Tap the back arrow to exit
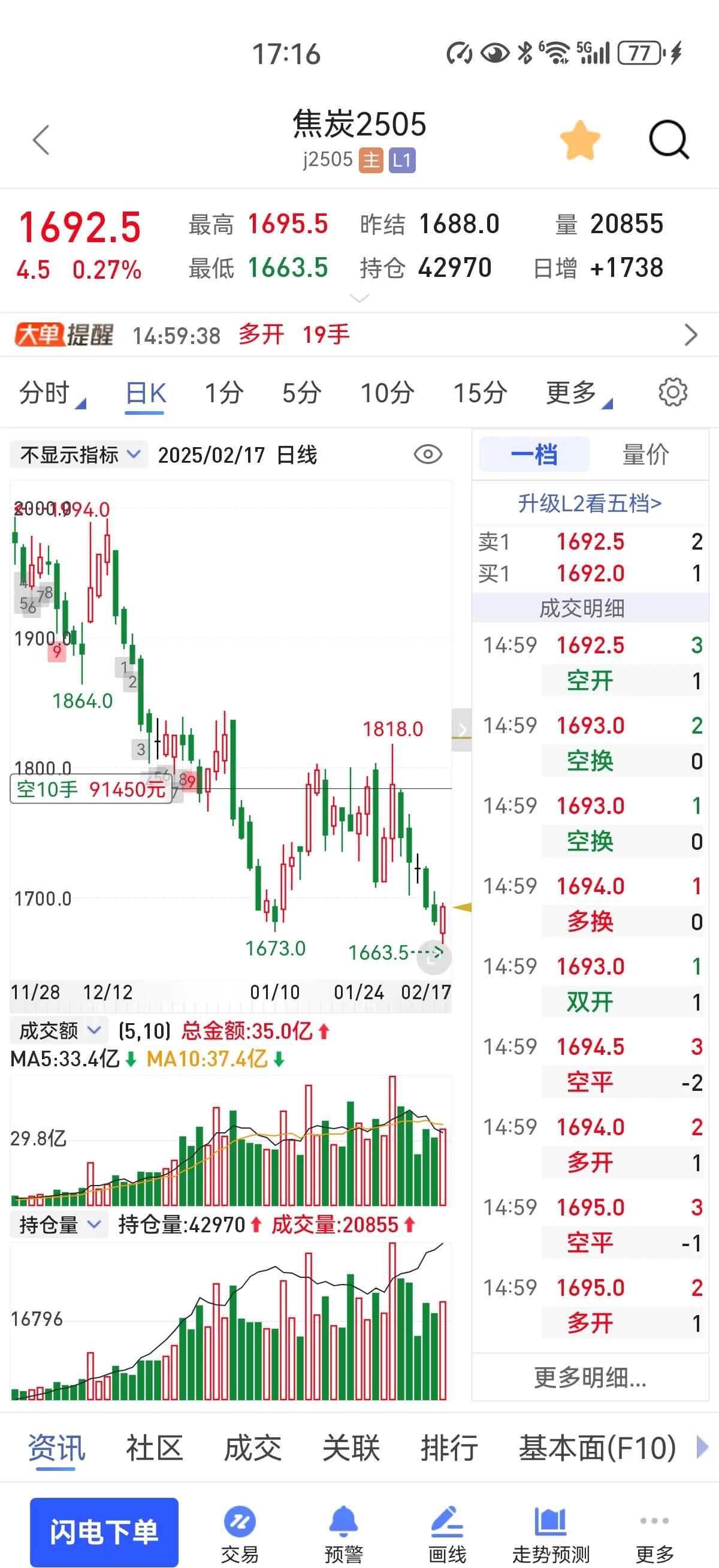 point(40,140)
